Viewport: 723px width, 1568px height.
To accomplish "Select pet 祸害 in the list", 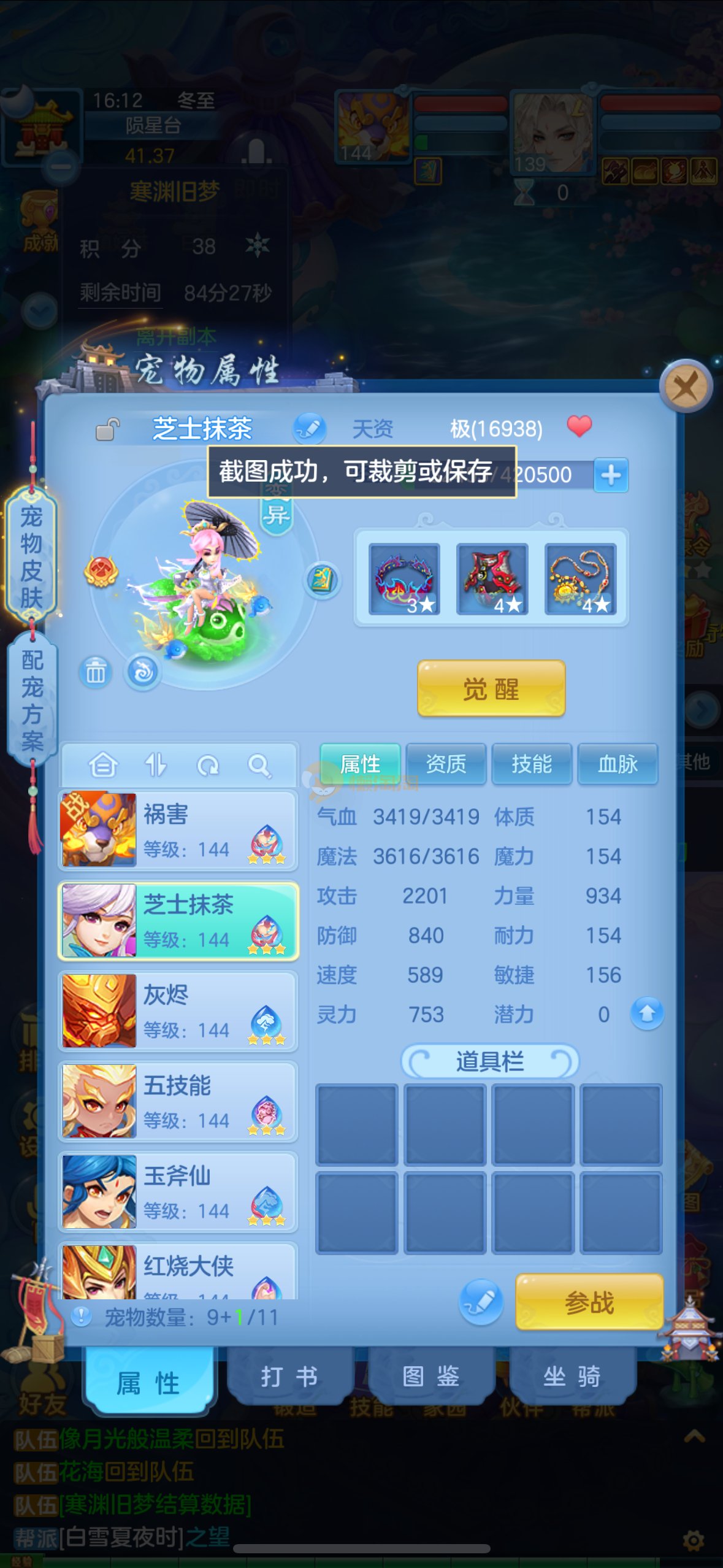I will point(178,831).
